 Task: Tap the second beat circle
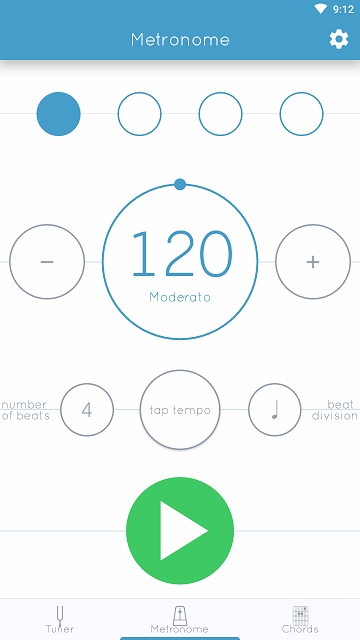140,114
